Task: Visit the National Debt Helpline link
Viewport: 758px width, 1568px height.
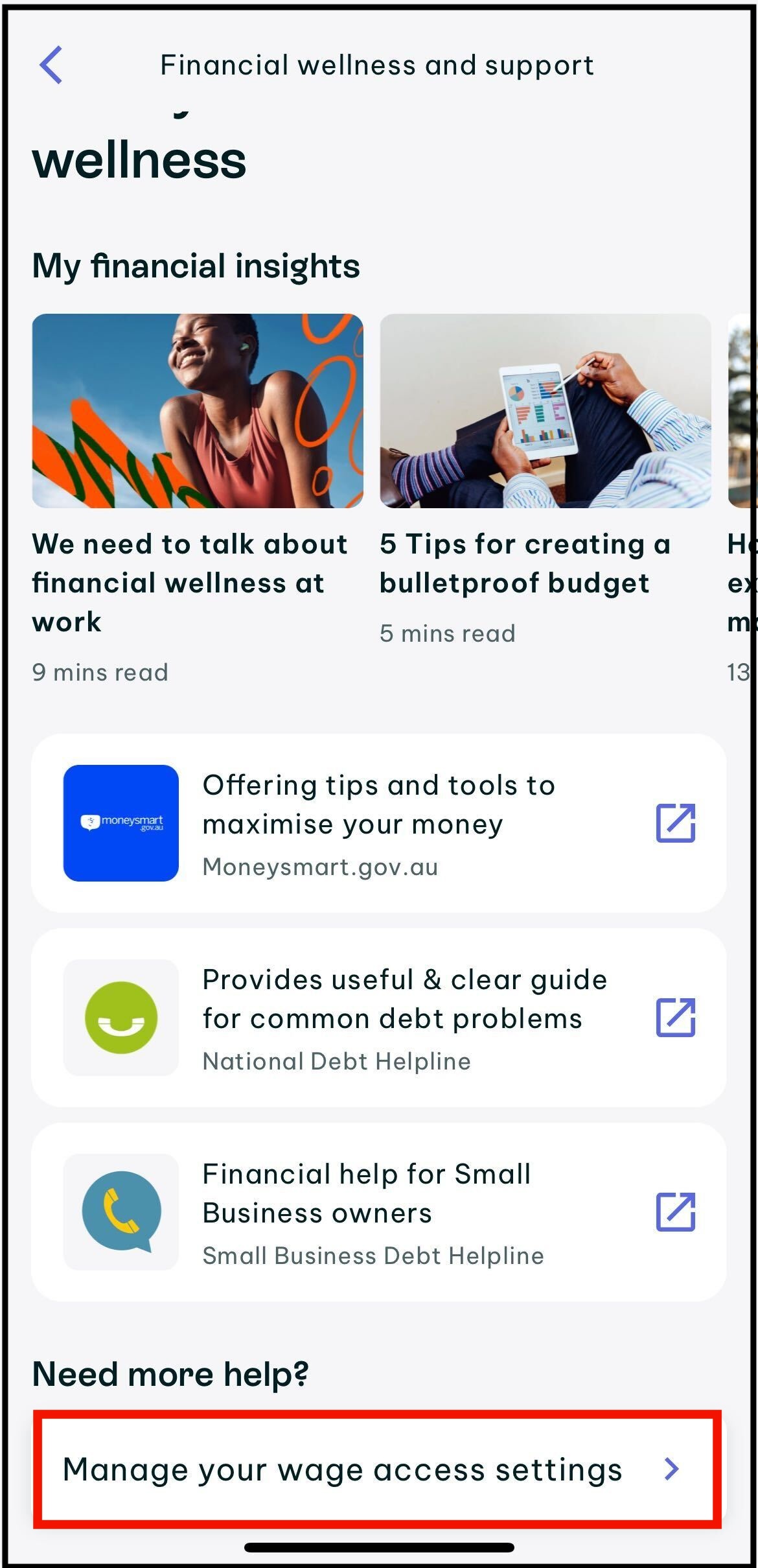Action: click(378, 1018)
